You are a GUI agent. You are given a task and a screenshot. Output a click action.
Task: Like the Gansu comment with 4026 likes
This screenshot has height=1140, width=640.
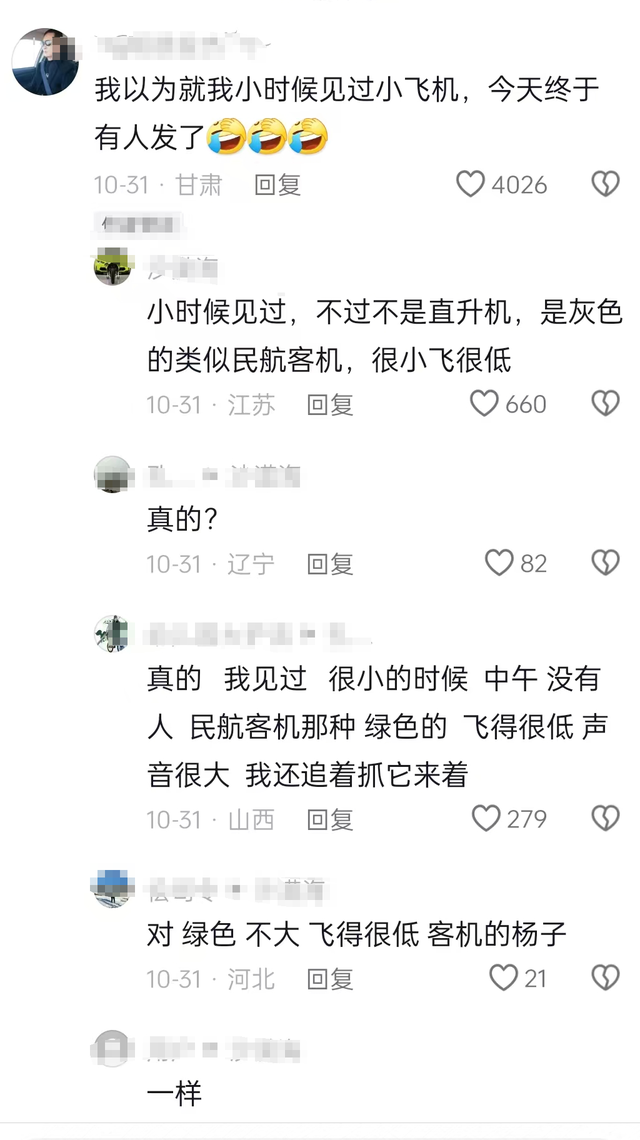(x=471, y=184)
